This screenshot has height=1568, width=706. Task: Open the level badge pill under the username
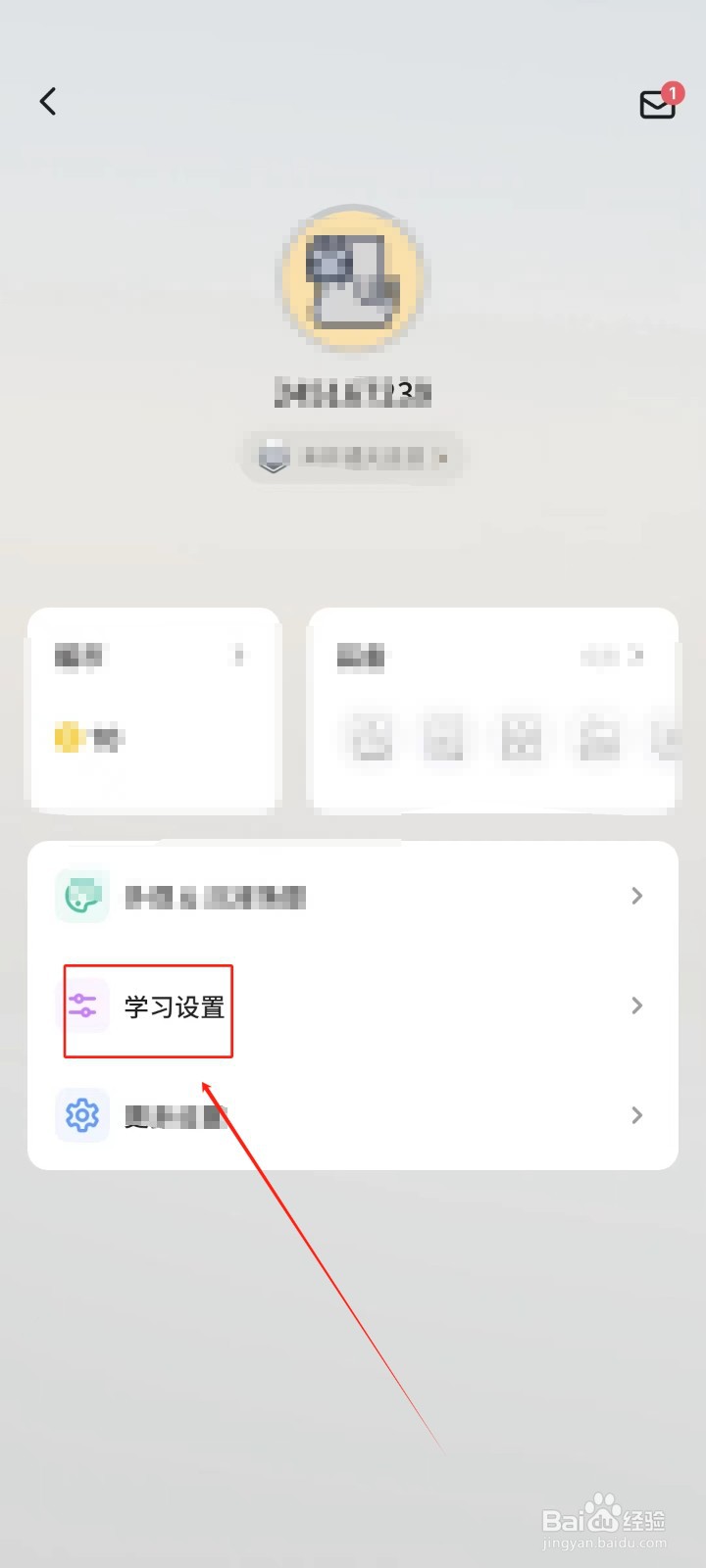(351, 457)
